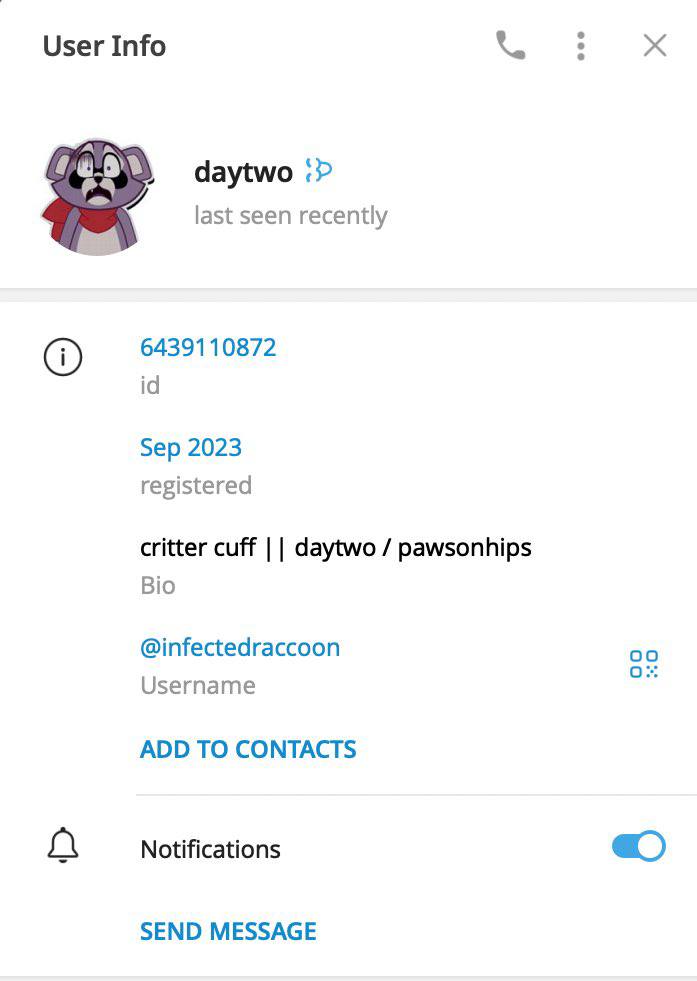This screenshot has height=981, width=697.
Task: Open the three-dot overflow menu
Action: [x=581, y=46]
